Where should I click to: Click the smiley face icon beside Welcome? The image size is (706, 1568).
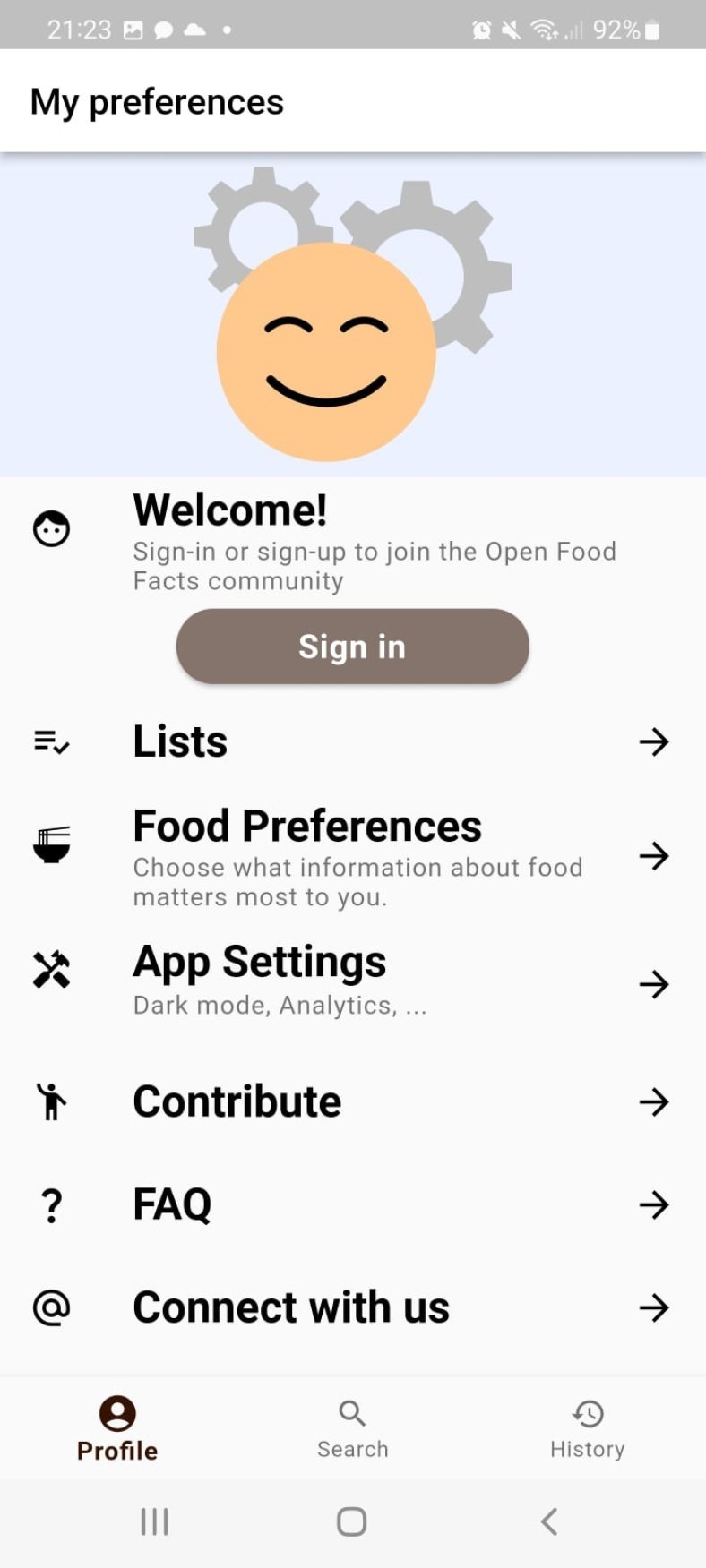pos(51,527)
